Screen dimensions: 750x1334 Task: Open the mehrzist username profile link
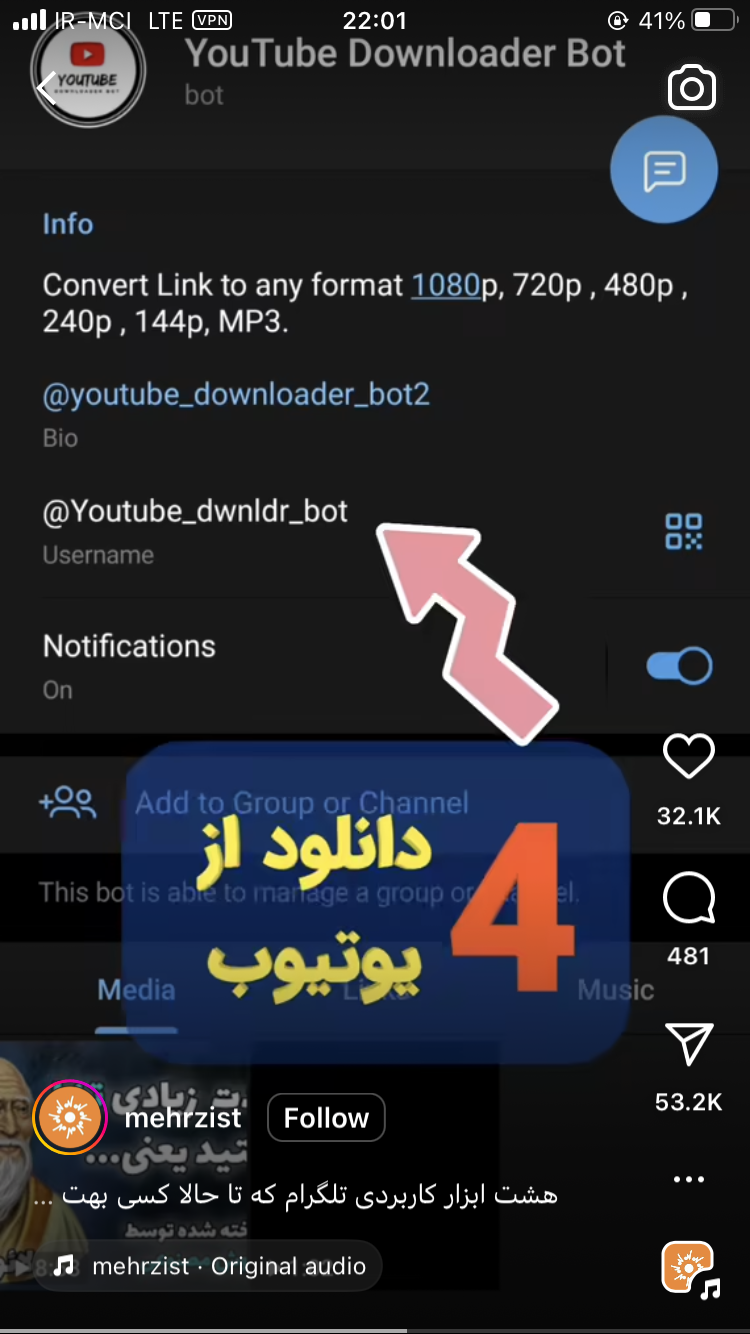[x=183, y=1118]
